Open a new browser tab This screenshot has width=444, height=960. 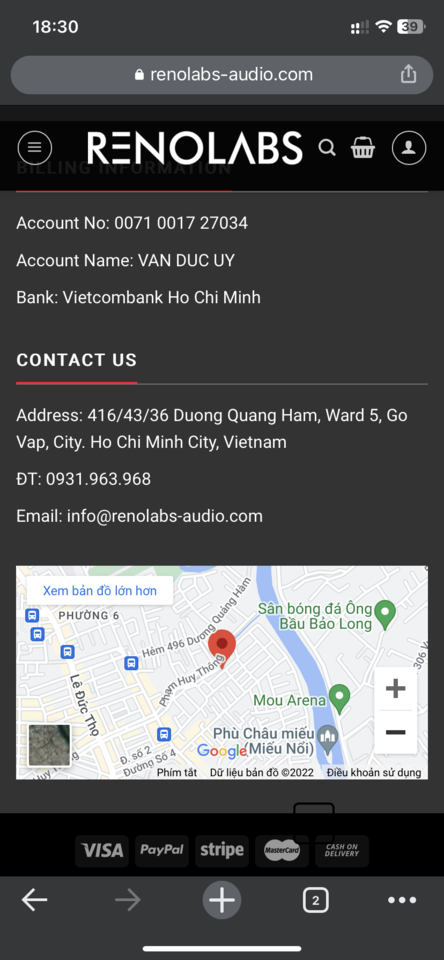tap(222, 900)
